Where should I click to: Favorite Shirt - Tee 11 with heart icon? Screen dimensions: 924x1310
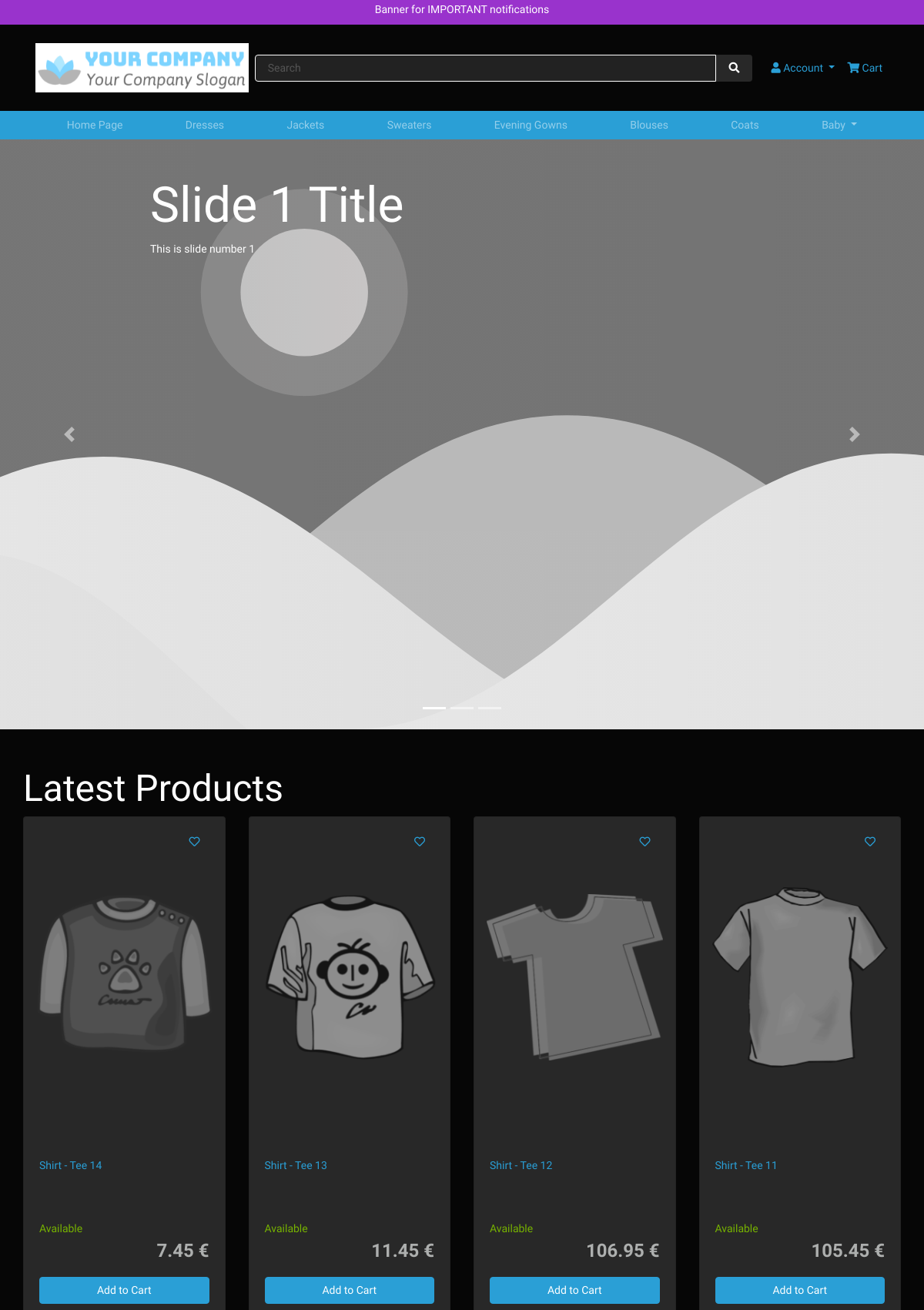[x=870, y=842]
